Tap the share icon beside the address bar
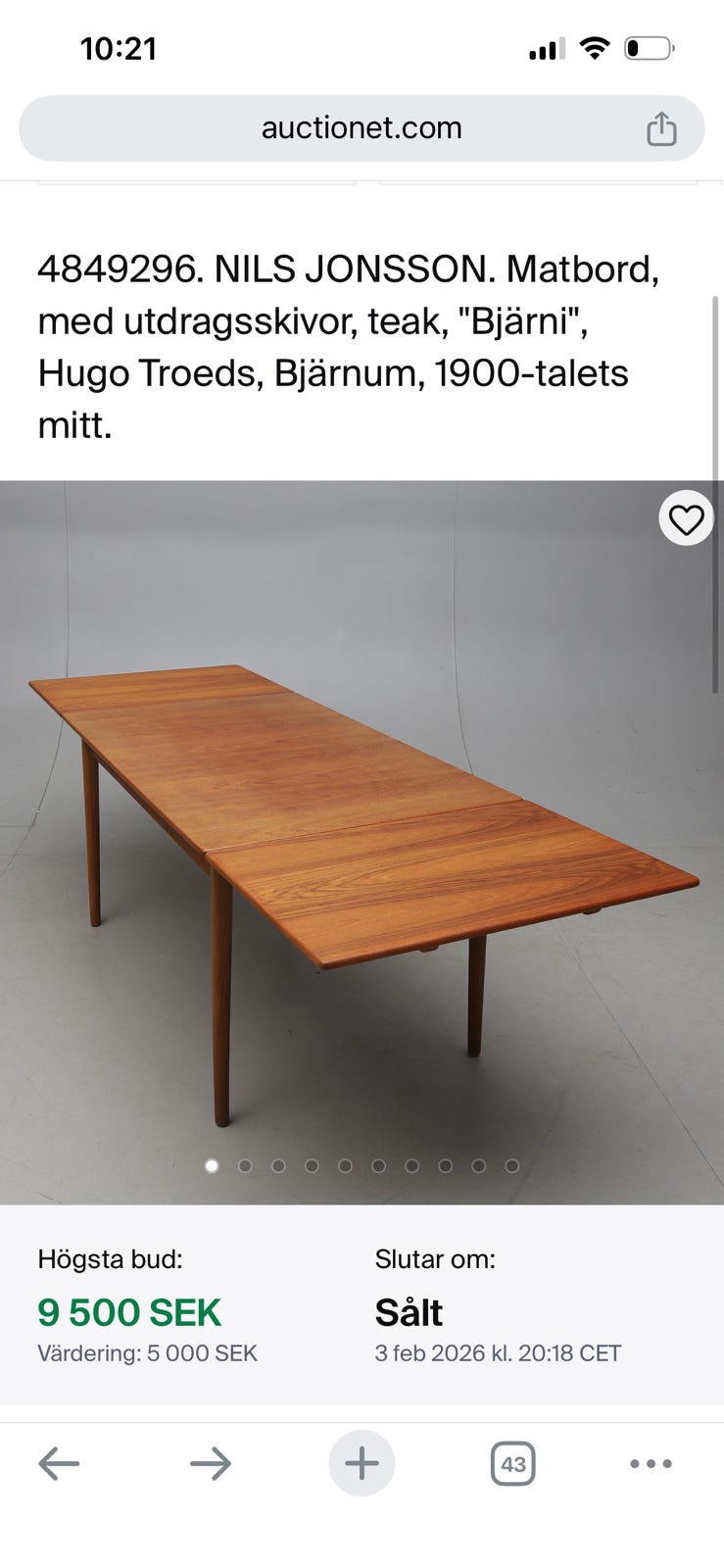The width and height of the screenshot is (724, 1568). click(x=662, y=127)
